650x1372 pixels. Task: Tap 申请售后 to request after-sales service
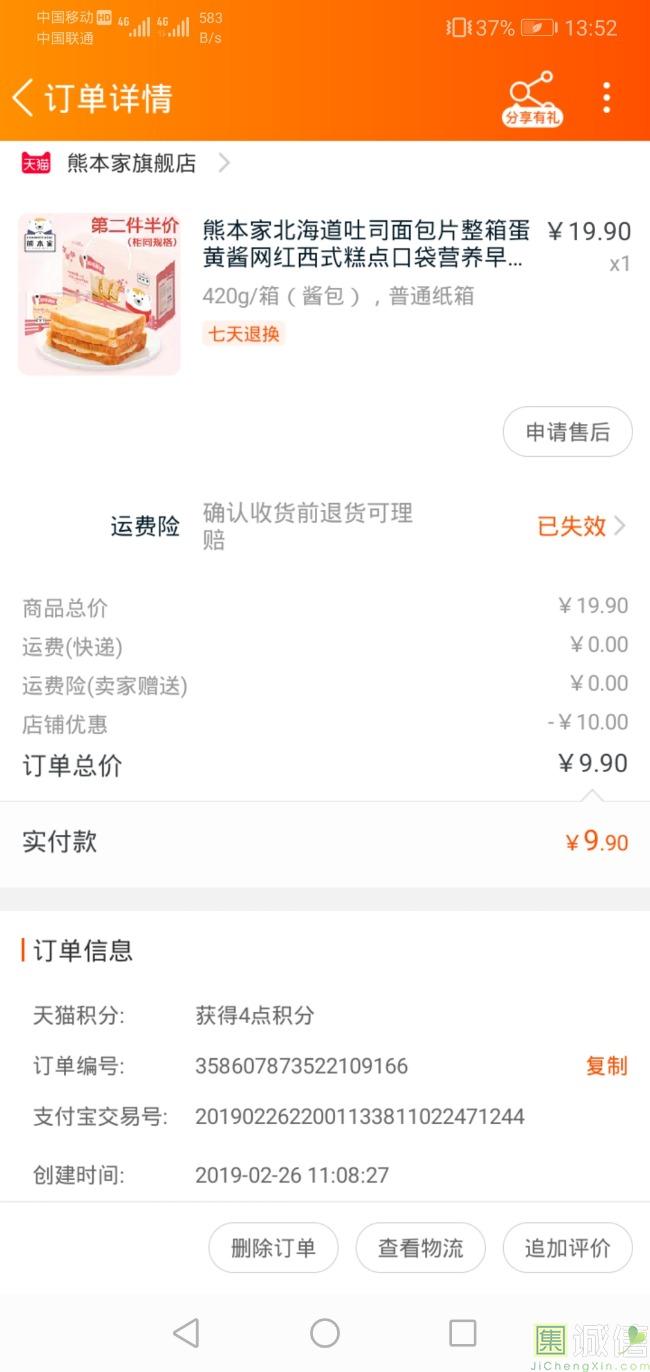[x=567, y=432]
